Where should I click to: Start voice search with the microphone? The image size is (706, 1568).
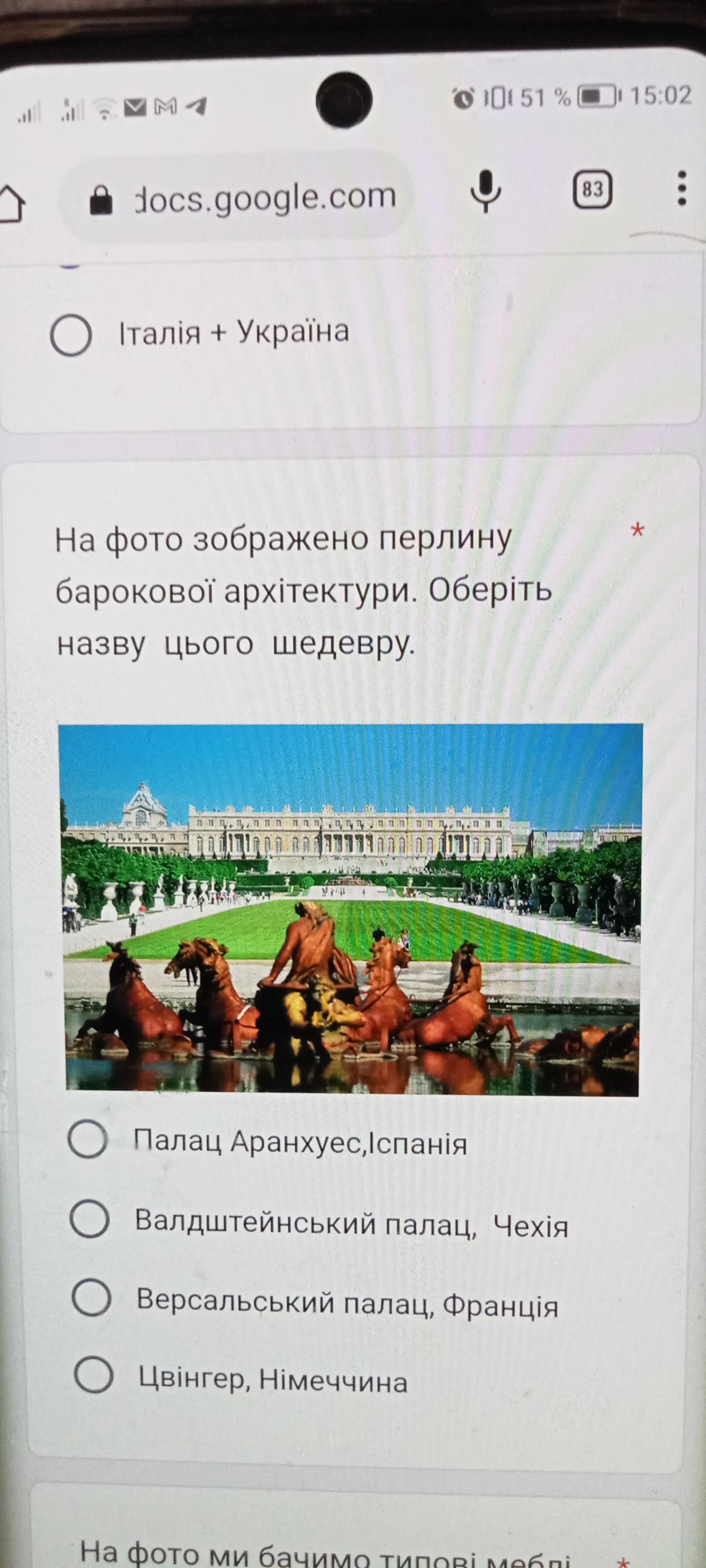485,191
